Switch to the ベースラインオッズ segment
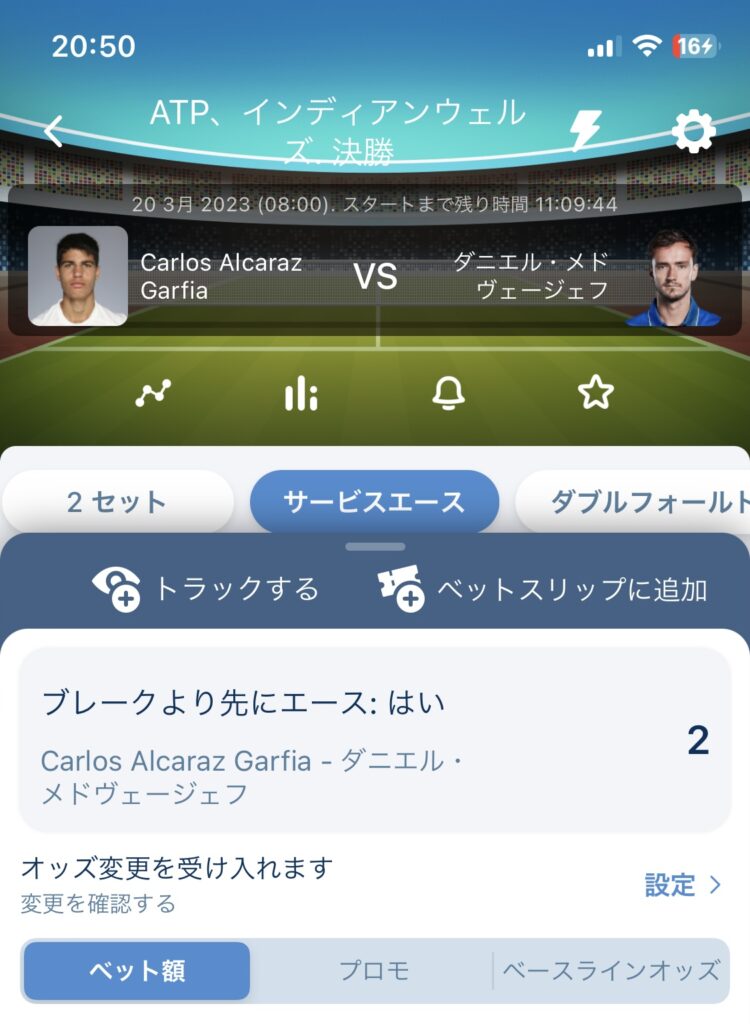750x1024 pixels. (610, 970)
